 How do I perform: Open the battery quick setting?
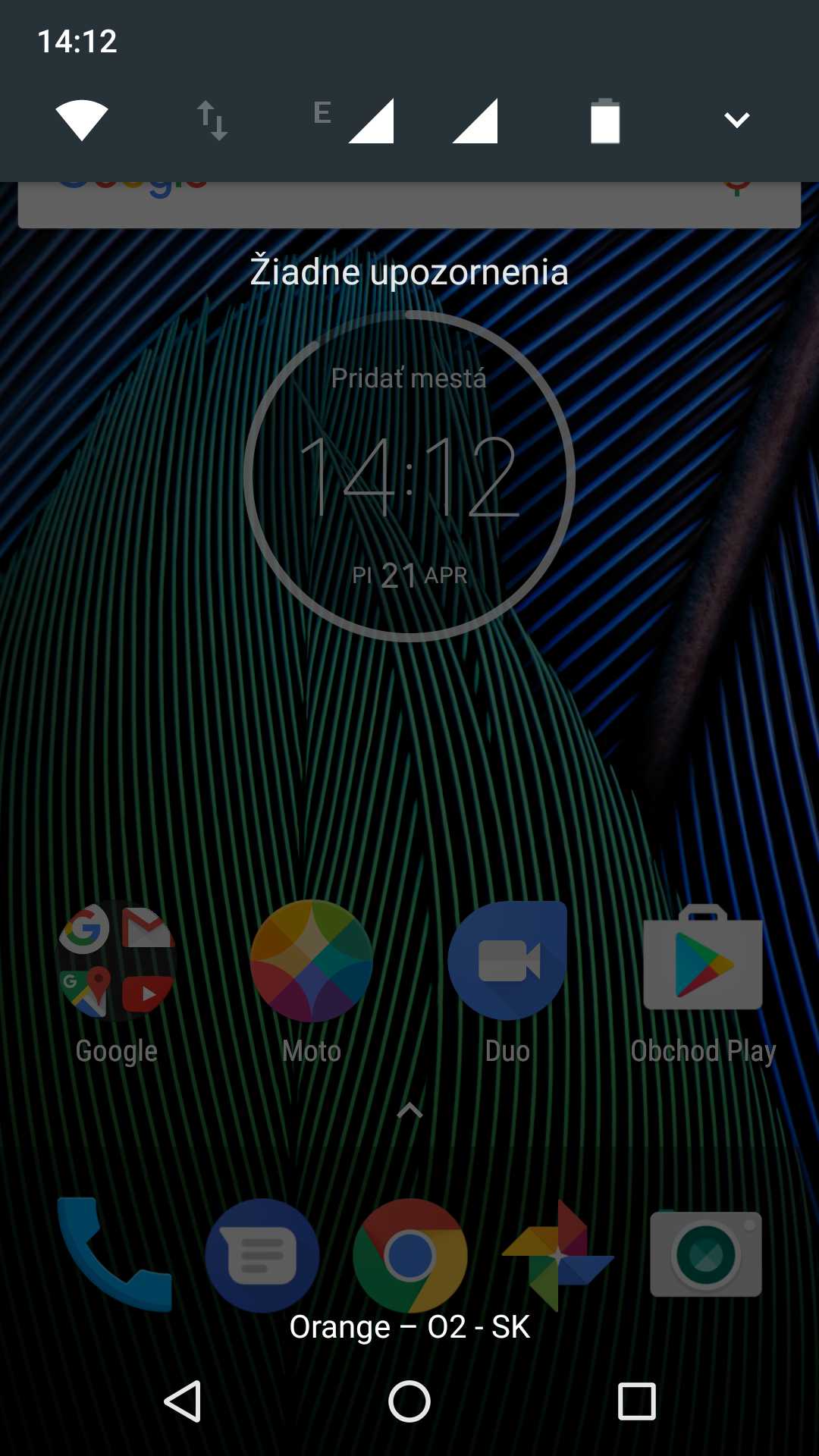click(605, 120)
